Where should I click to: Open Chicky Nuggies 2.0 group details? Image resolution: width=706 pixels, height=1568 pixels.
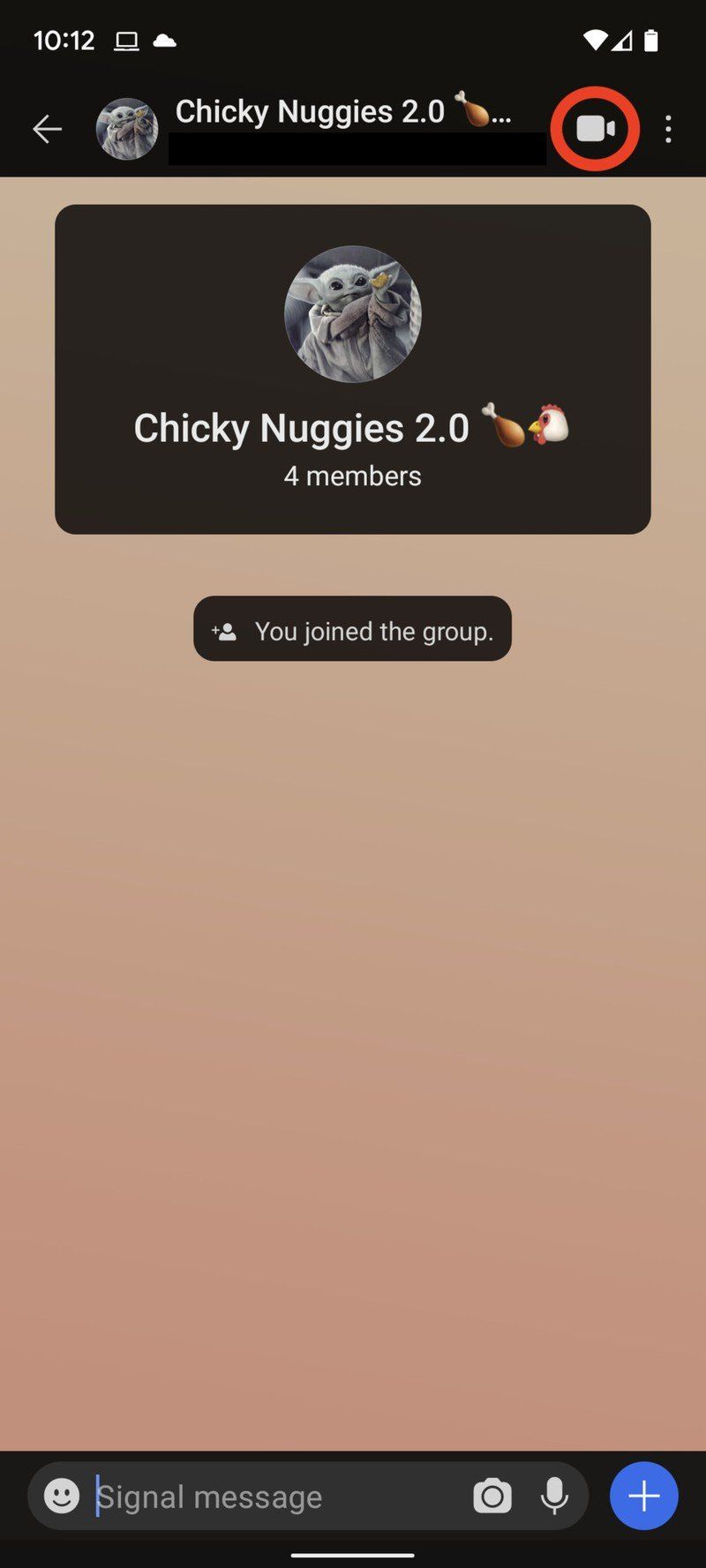(342, 112)
